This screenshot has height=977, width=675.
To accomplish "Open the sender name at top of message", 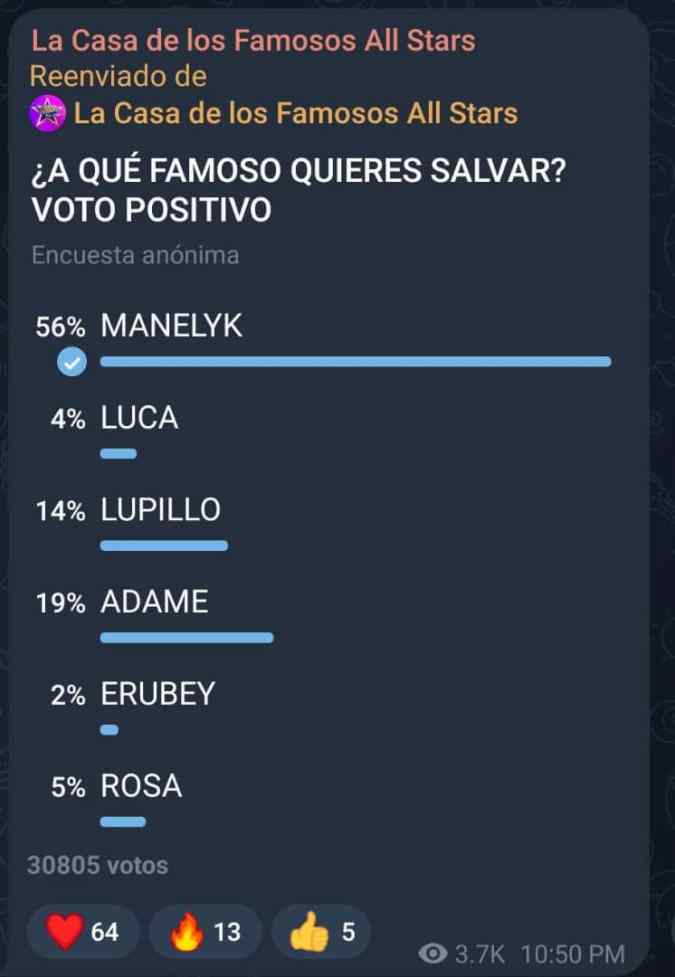I will pyautogui.click(x=253, y=41).
